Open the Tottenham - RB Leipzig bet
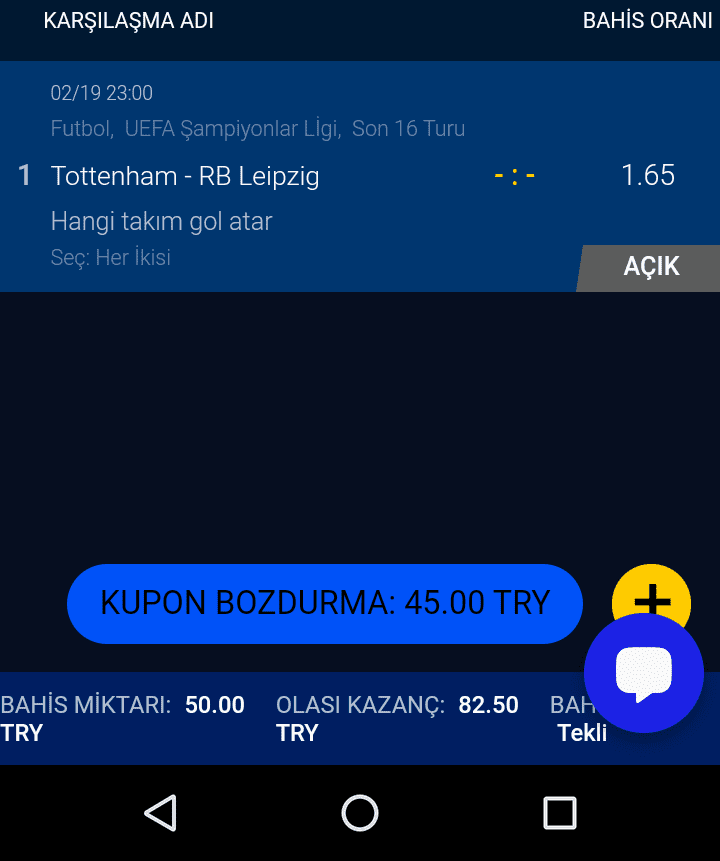The width and height of the screenshot is (720, 861). (185, 177)
